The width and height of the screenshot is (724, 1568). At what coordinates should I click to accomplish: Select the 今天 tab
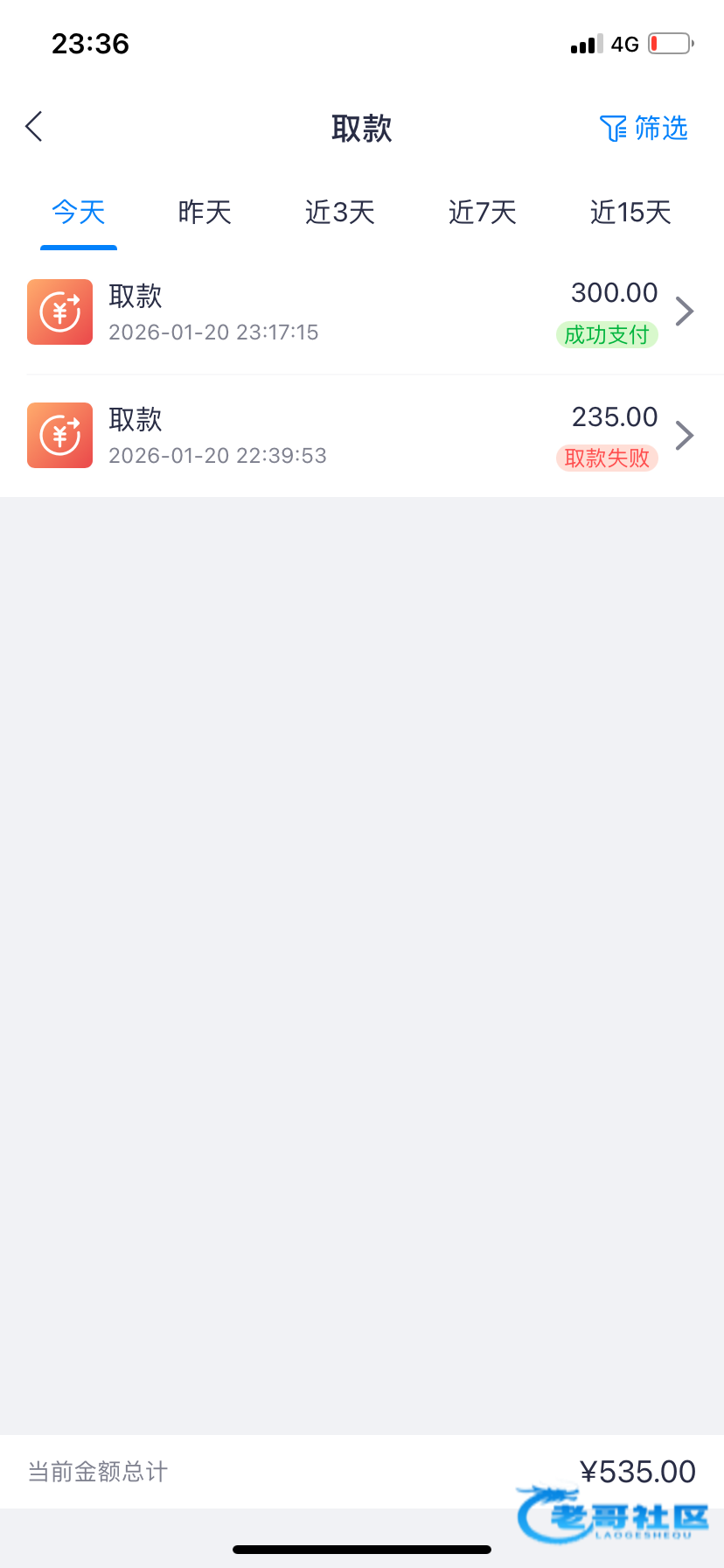click(x=79, y=213)
